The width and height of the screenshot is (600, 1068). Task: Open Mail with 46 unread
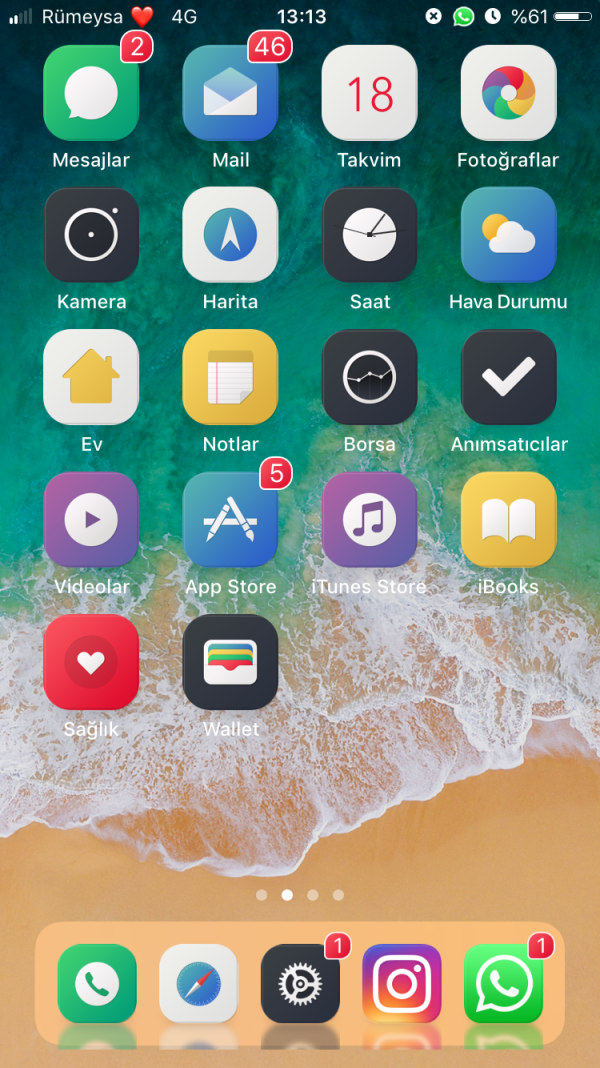[x=230, y=93]
